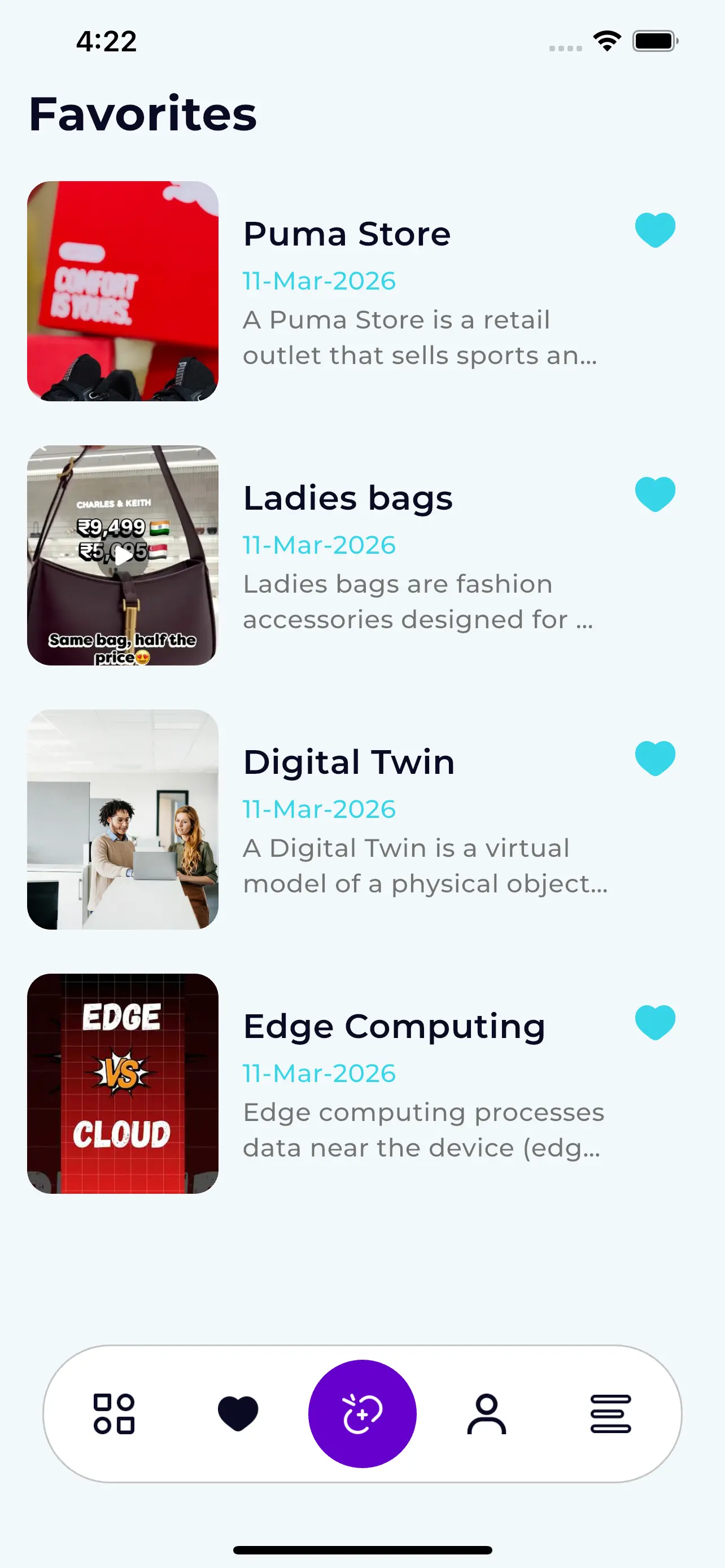
Task: Open the Puma Store thumbnail
Action: (123, 291)
